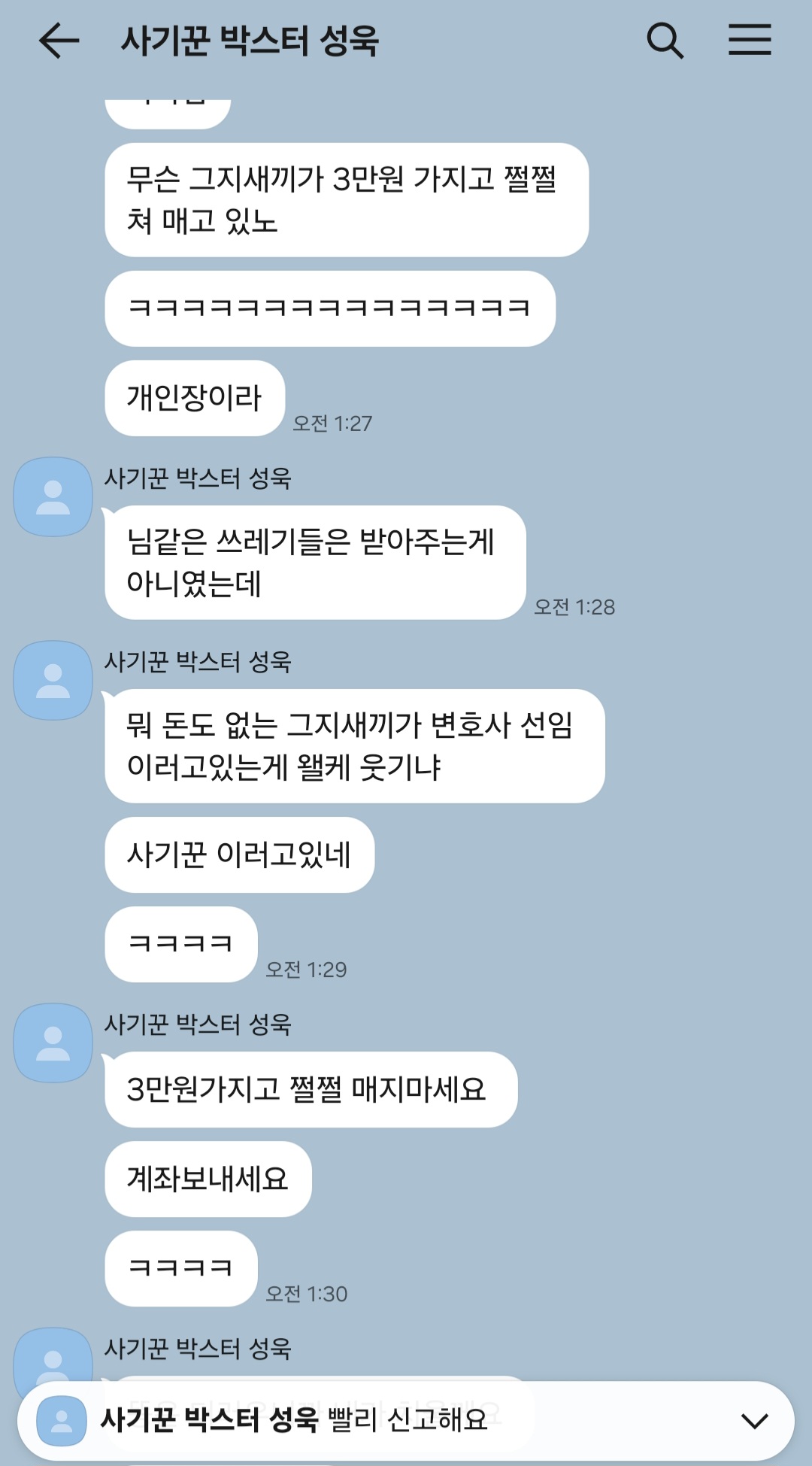The width and height of the screenshot is (812, 1466).
Task: Open the chat room menu
Action: point(750,40)
